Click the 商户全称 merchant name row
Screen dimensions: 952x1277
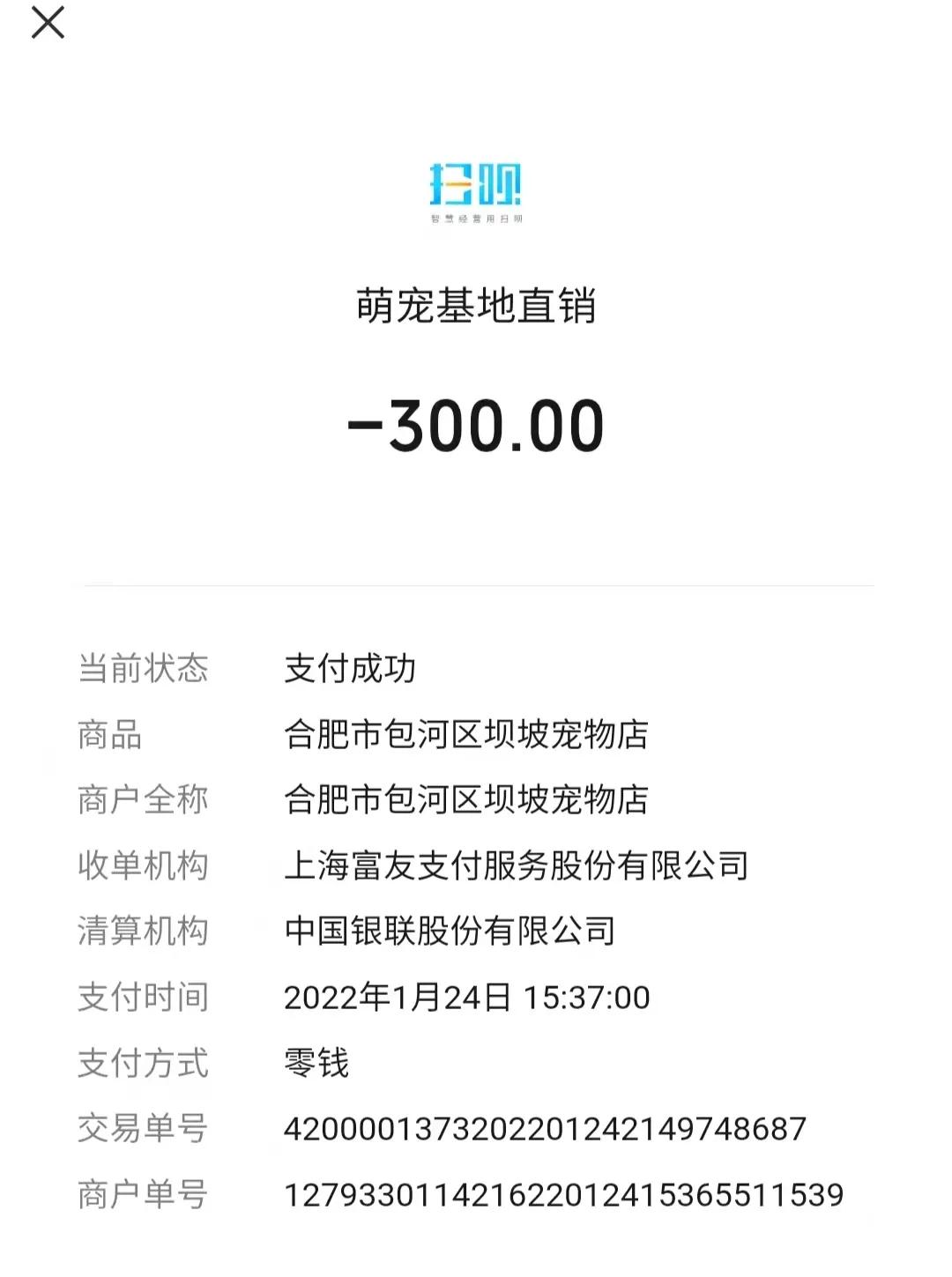pyautogui.click(x=143, y=801)
